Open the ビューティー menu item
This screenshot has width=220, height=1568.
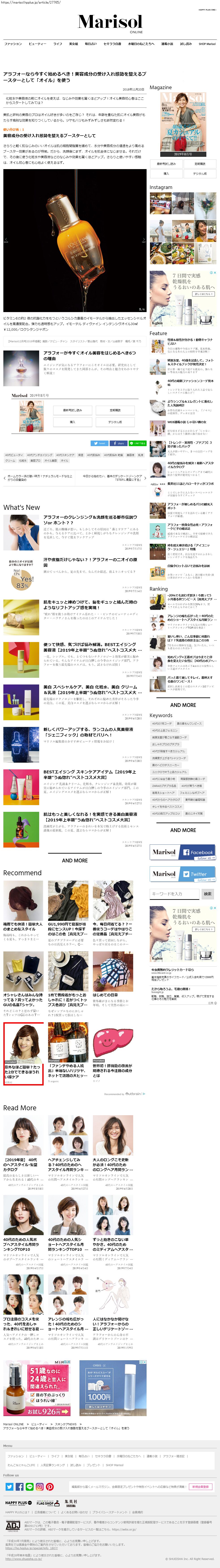pos(37,44)
